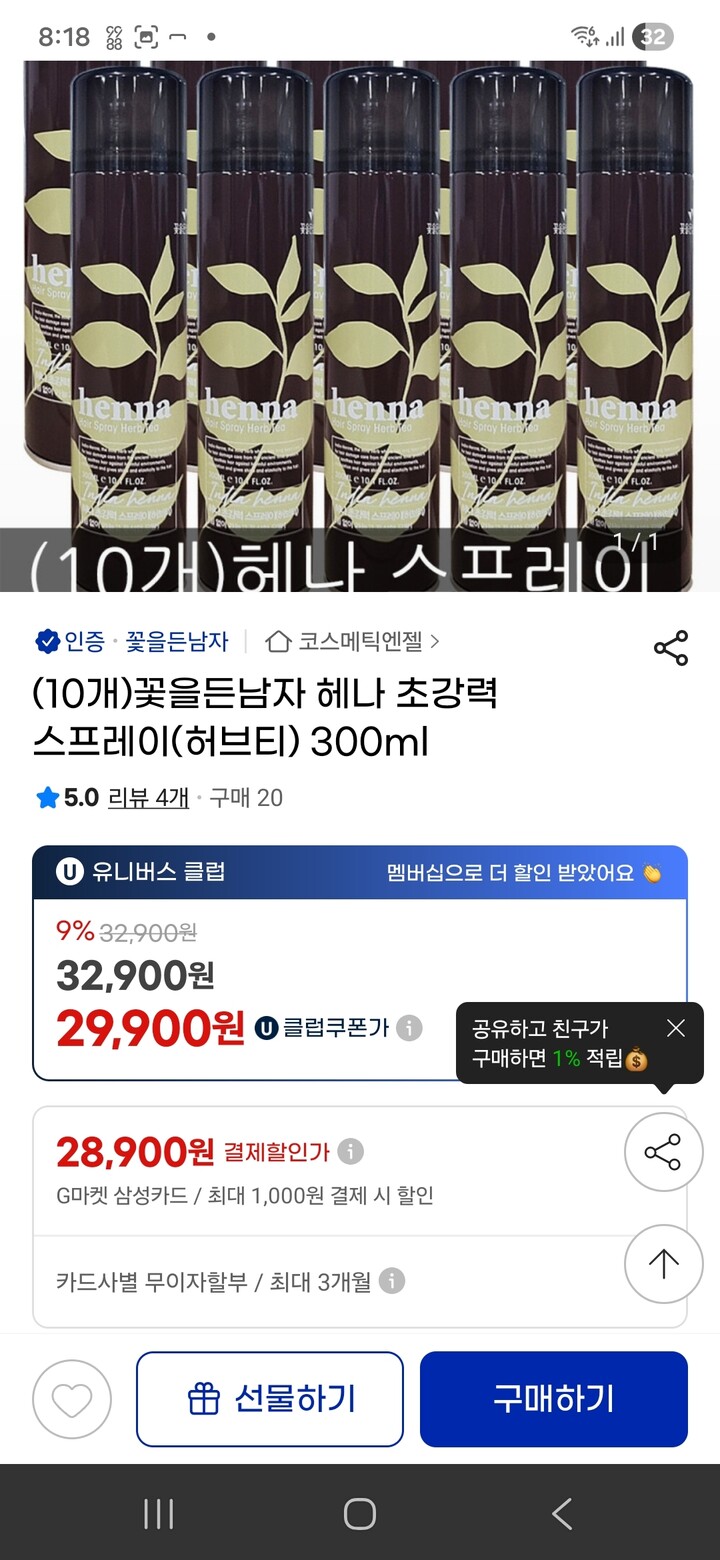
Task: Dismiss the 공유하고 친구가 tooltip with the X
Action: coord(675,1027)
